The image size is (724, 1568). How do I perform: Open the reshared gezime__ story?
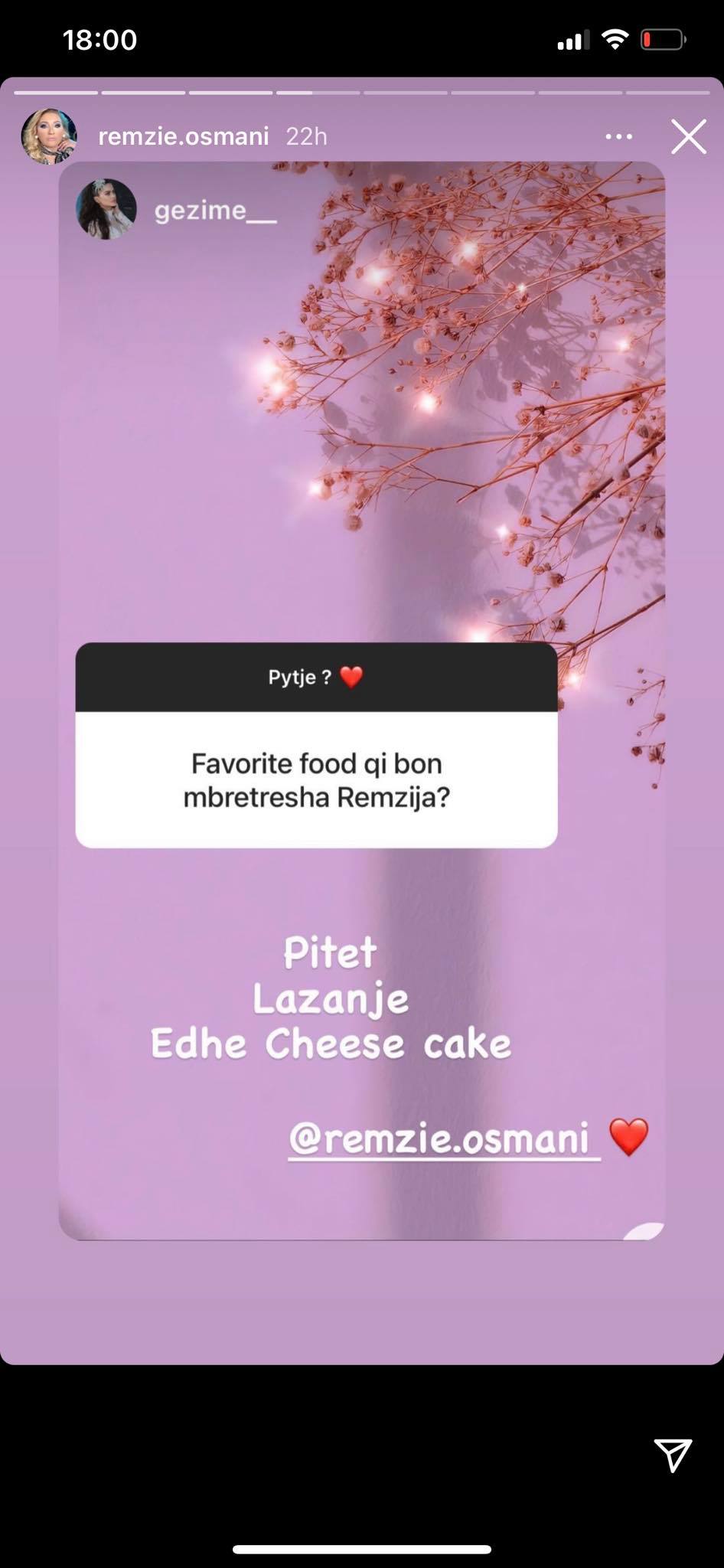[x=214, y=211]
